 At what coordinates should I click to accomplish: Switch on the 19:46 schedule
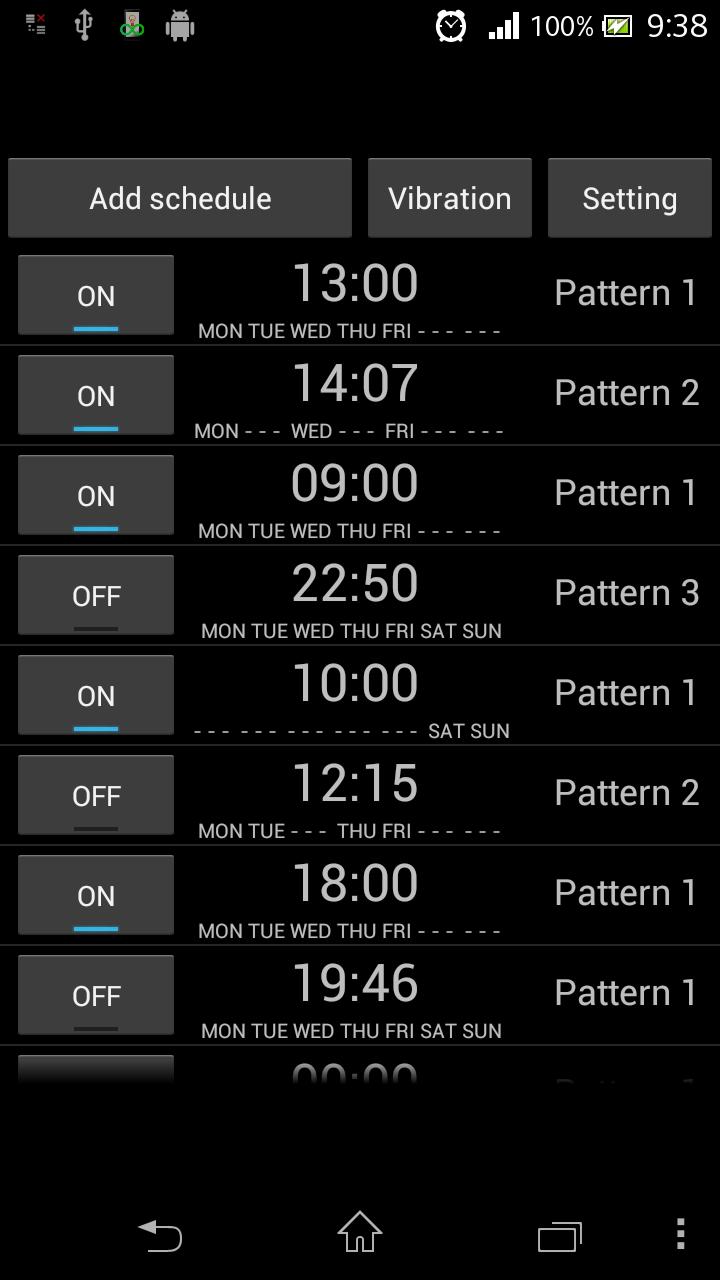(x=95, y=995)
